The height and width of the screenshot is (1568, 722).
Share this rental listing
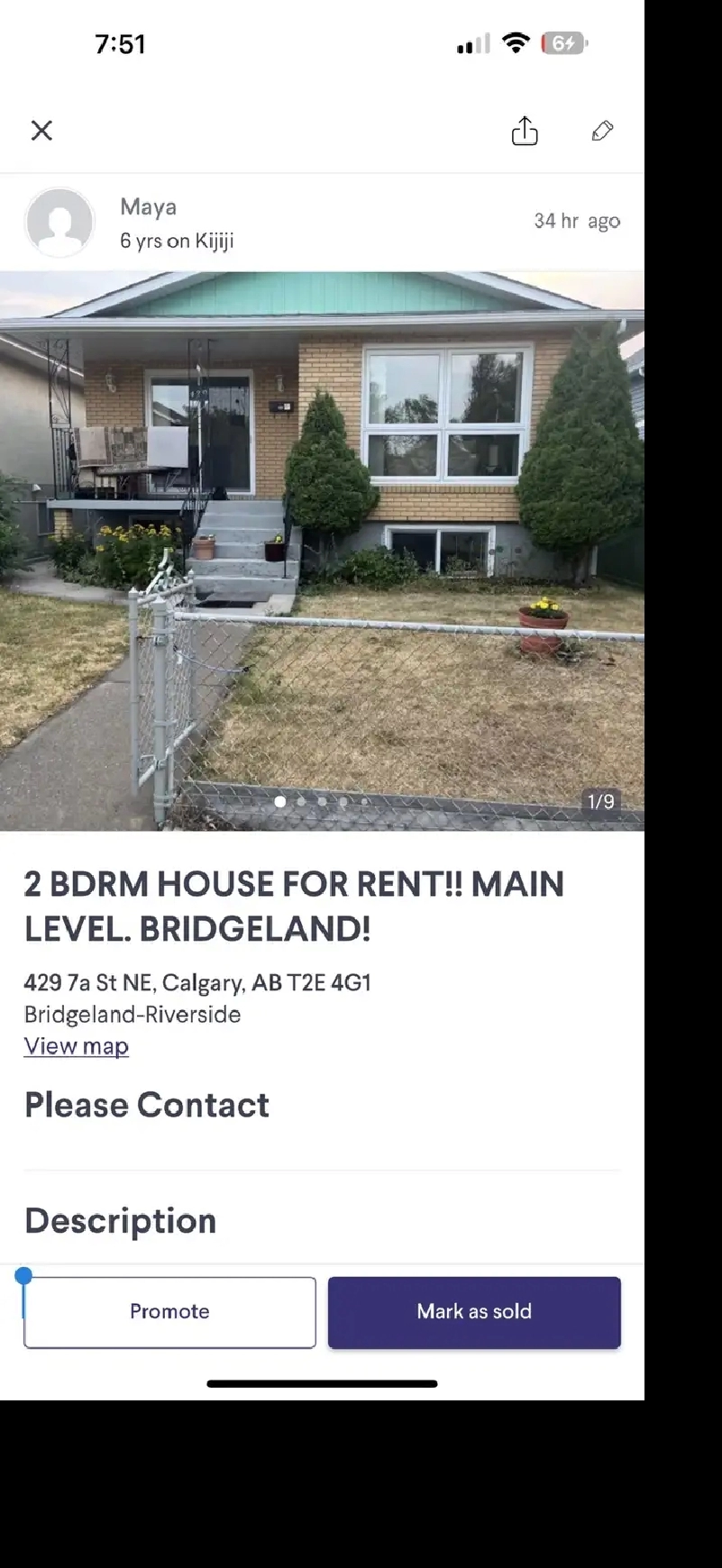coord(525,131)
